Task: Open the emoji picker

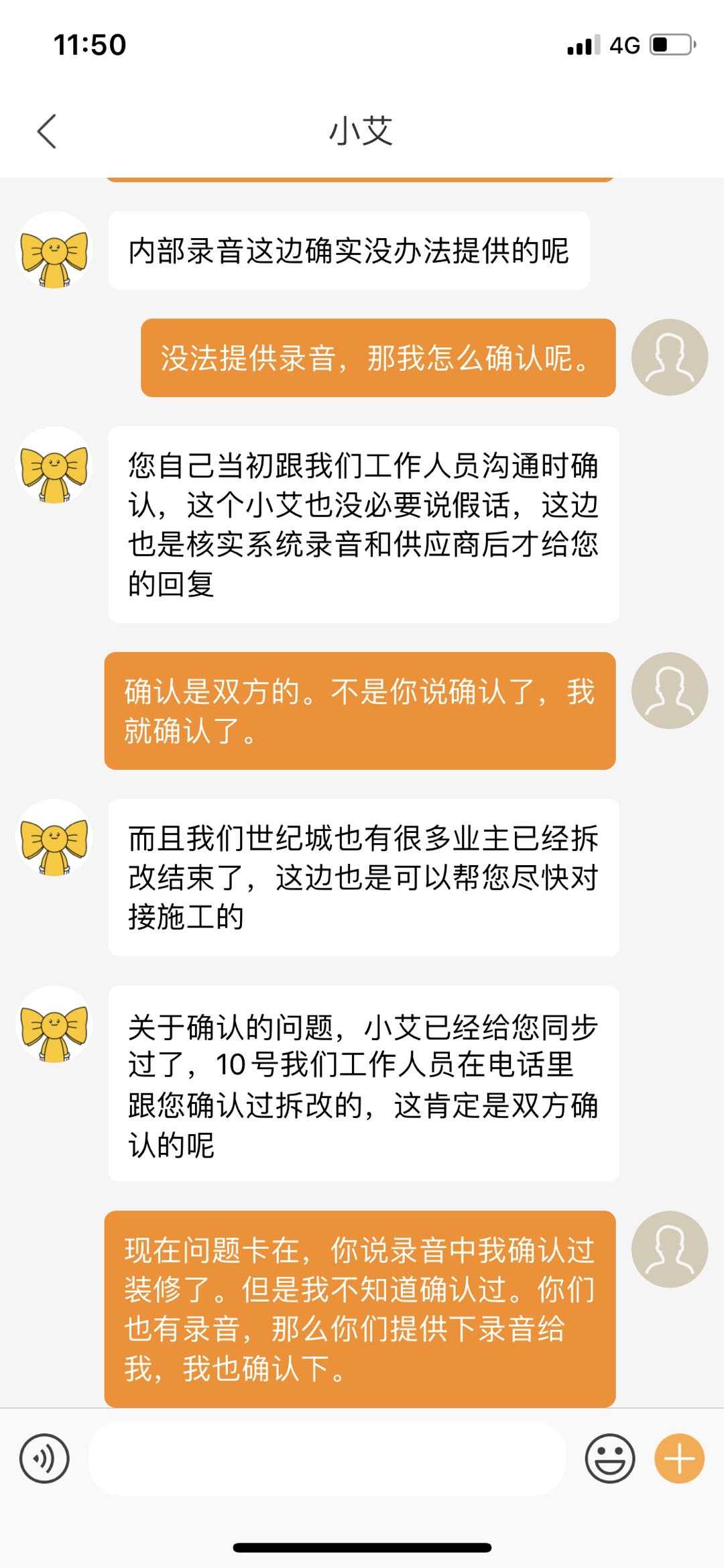Action: point(609,1458)
